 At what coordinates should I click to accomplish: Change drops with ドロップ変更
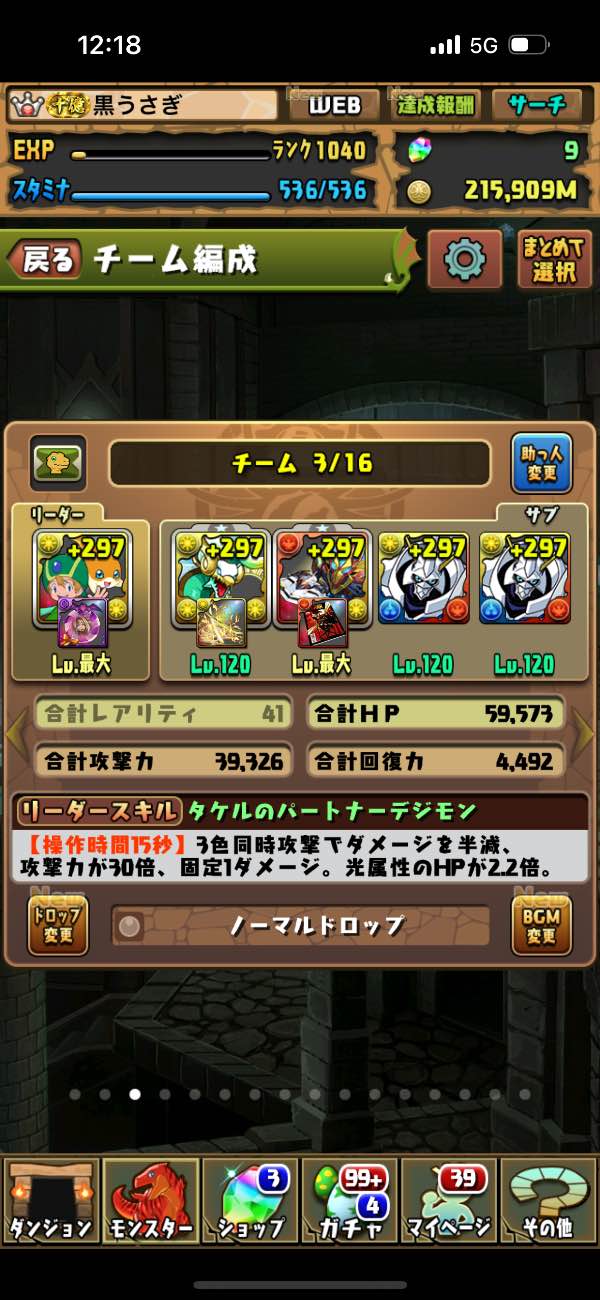(58, 925)
